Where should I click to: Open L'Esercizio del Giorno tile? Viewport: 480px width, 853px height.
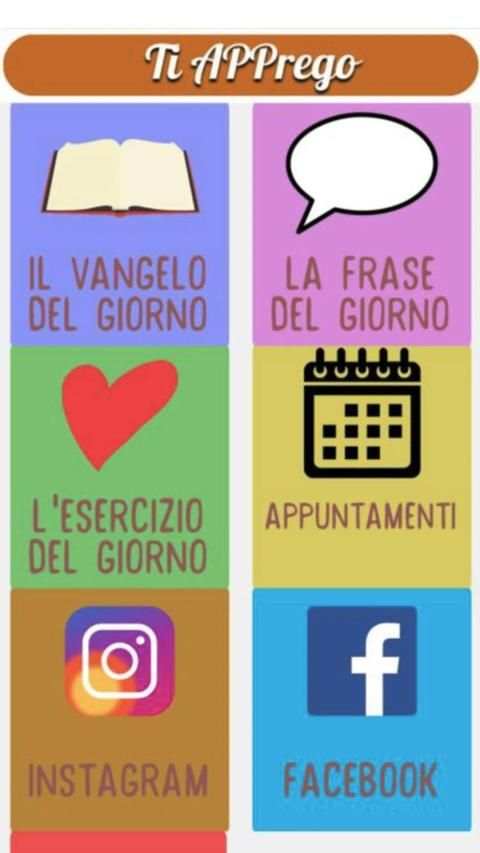120,467
